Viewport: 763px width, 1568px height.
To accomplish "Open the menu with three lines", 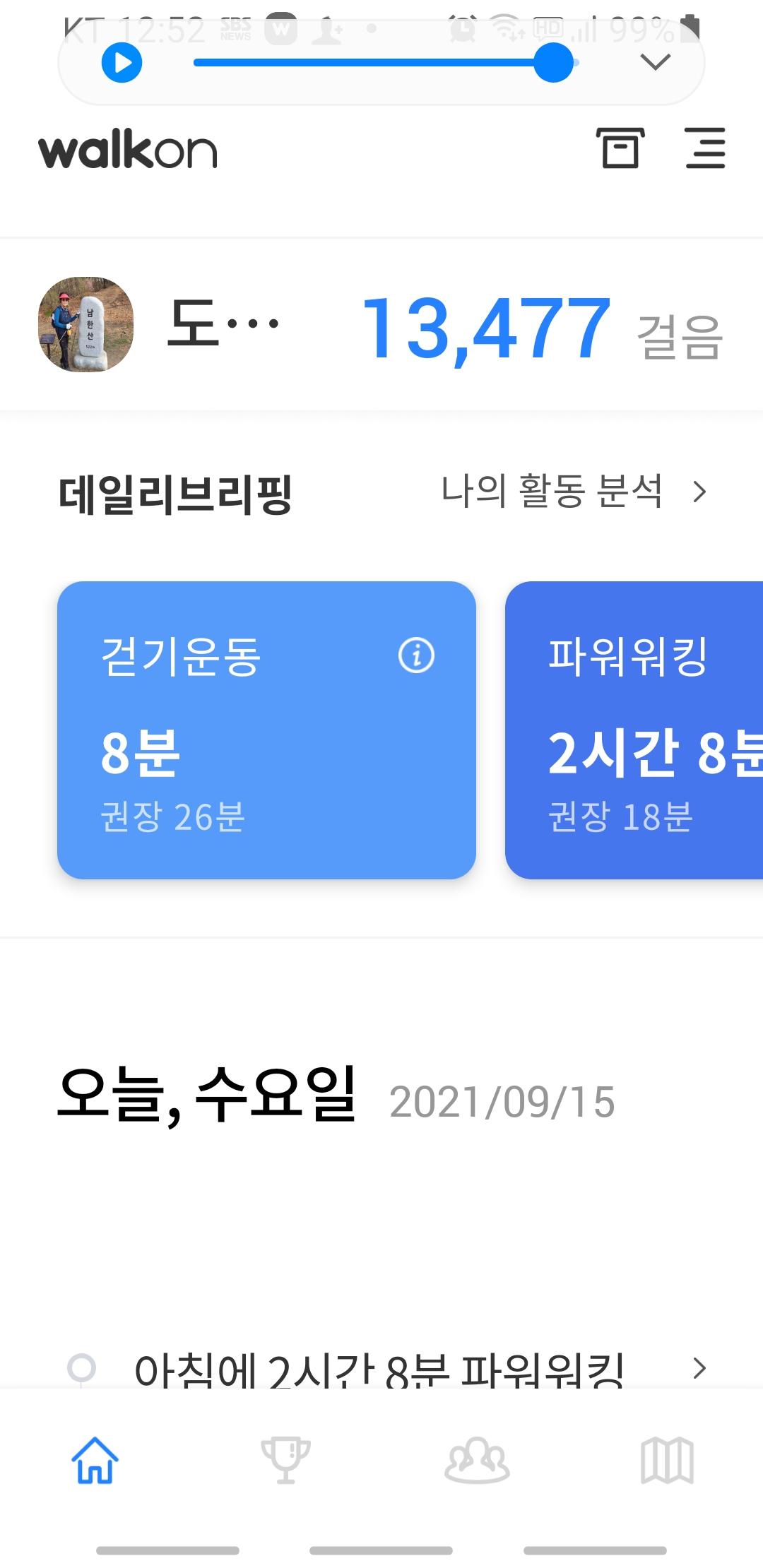I will 705,148.
